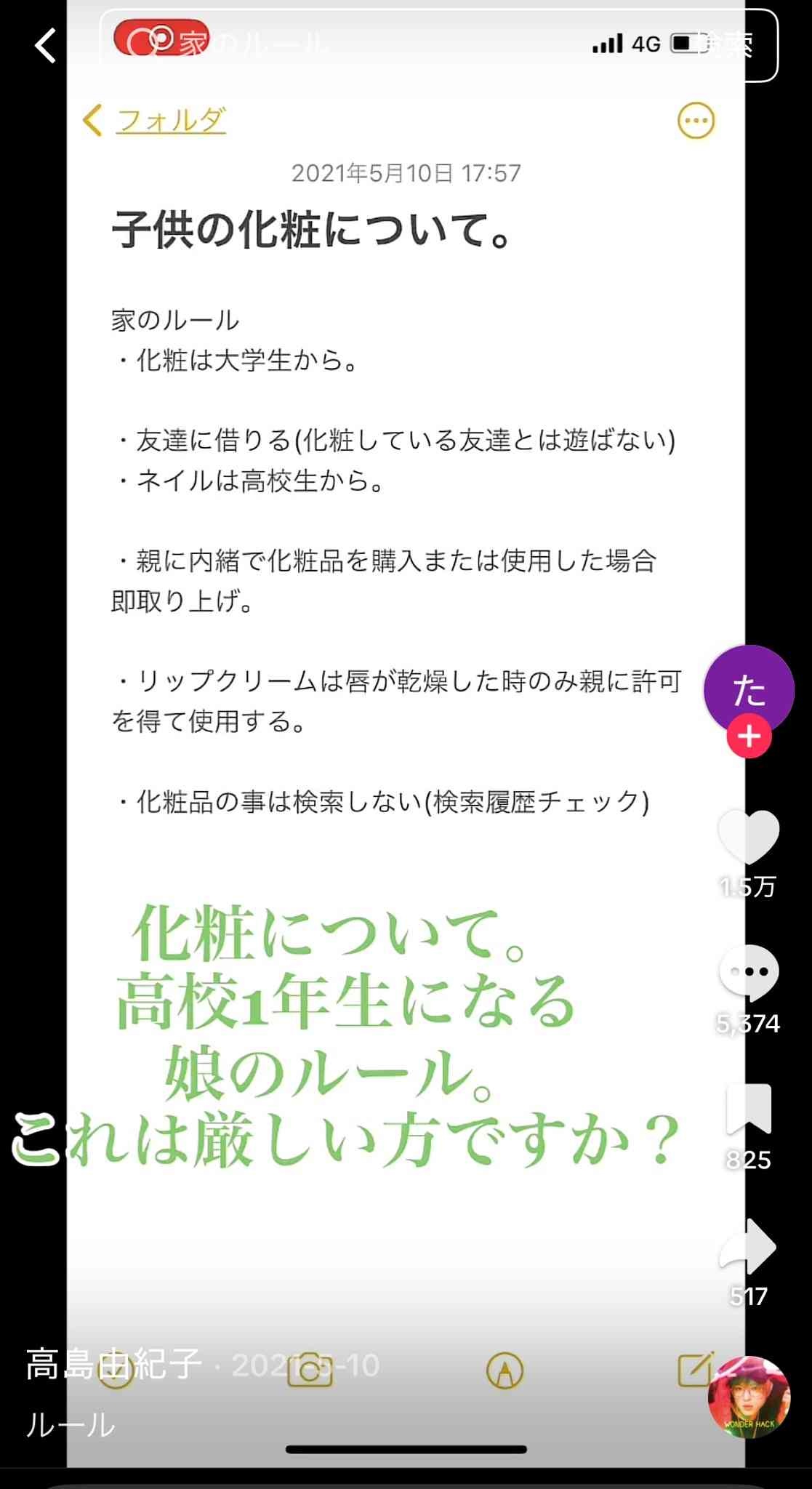The height and width of the screenshot is (1489, 812).
Task: Bookmark this video to favorites
Action: point(748,1109)
